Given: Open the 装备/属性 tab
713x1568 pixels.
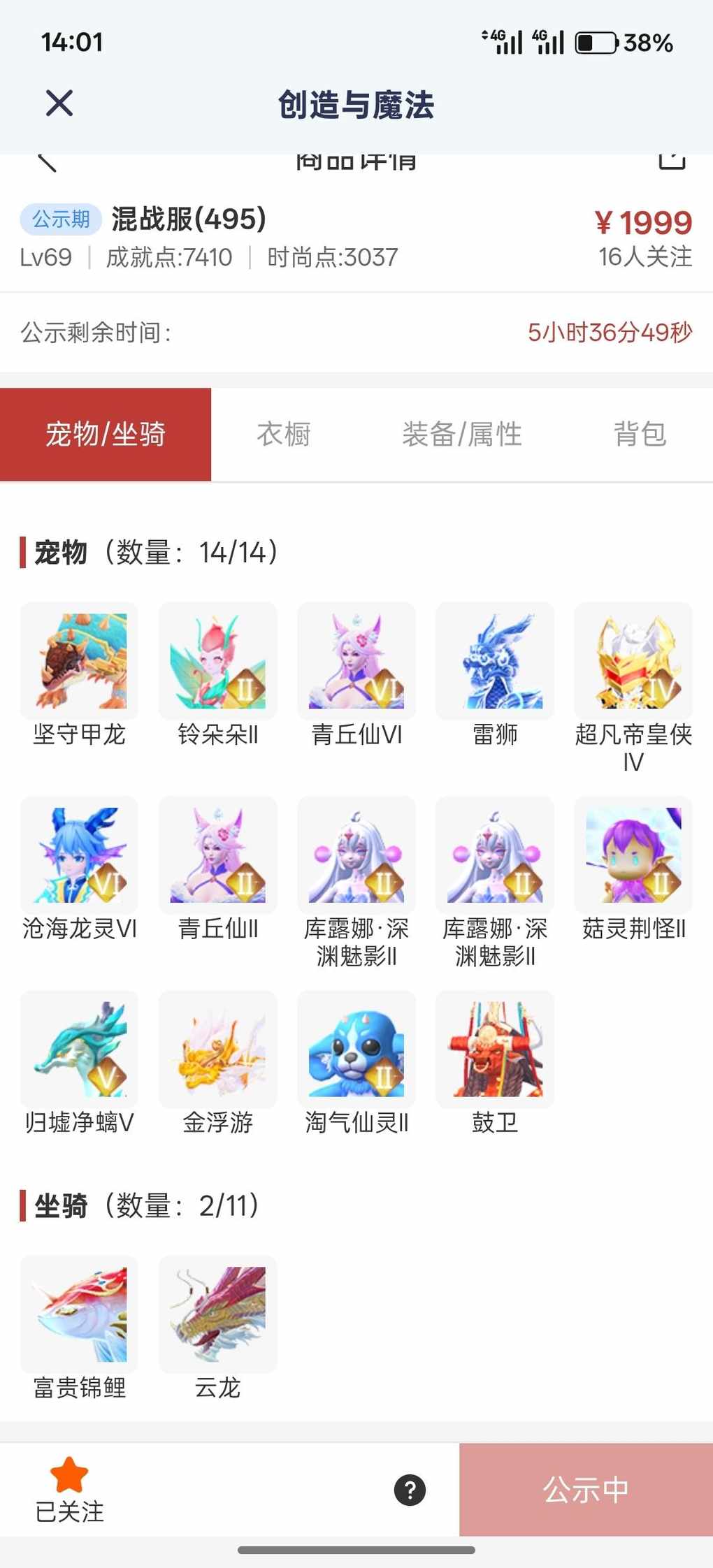Looking at the screenshot, I should (x=461, y=435).
